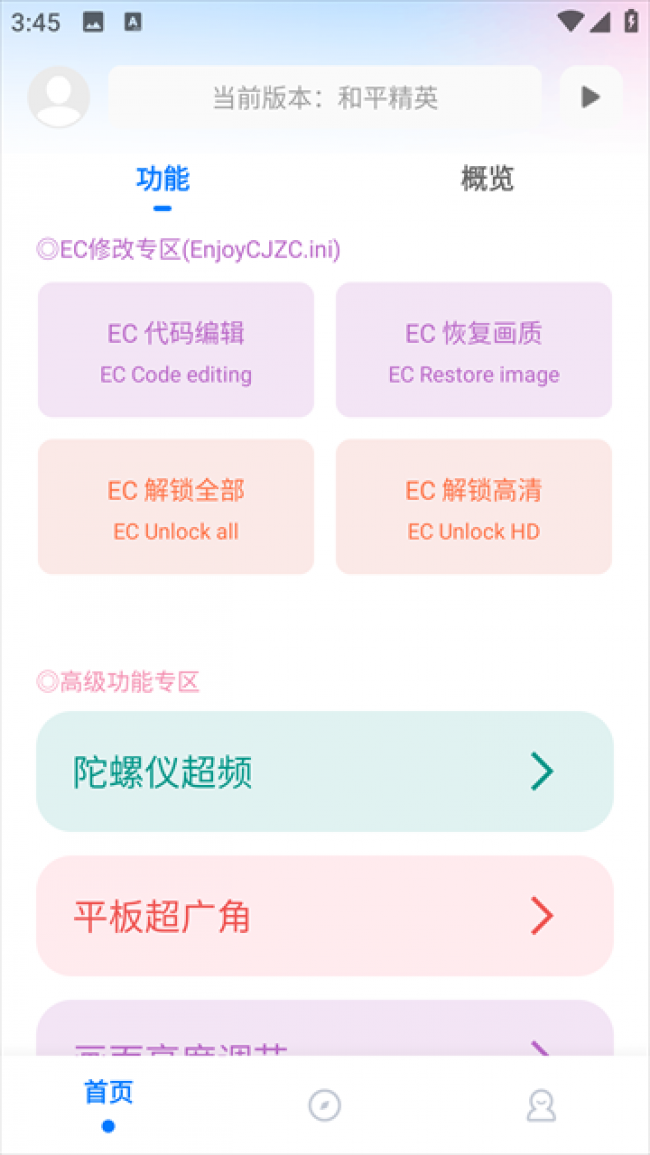Viewport: 650px width, 1155px height.
Task: Tap EC 恢复画质 Restore image
Action: point(474,350)
